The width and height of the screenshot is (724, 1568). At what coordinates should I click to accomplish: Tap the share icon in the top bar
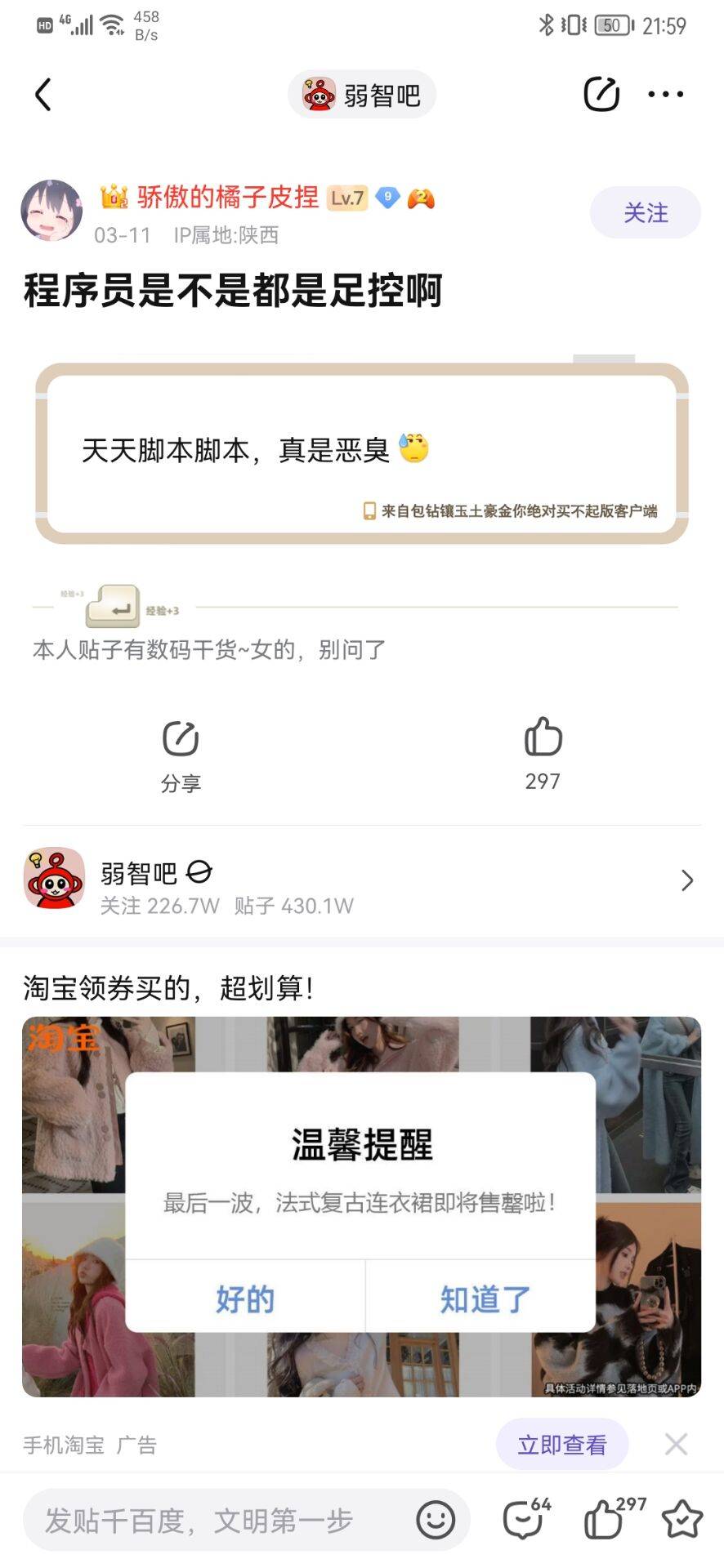pos(601,95)
